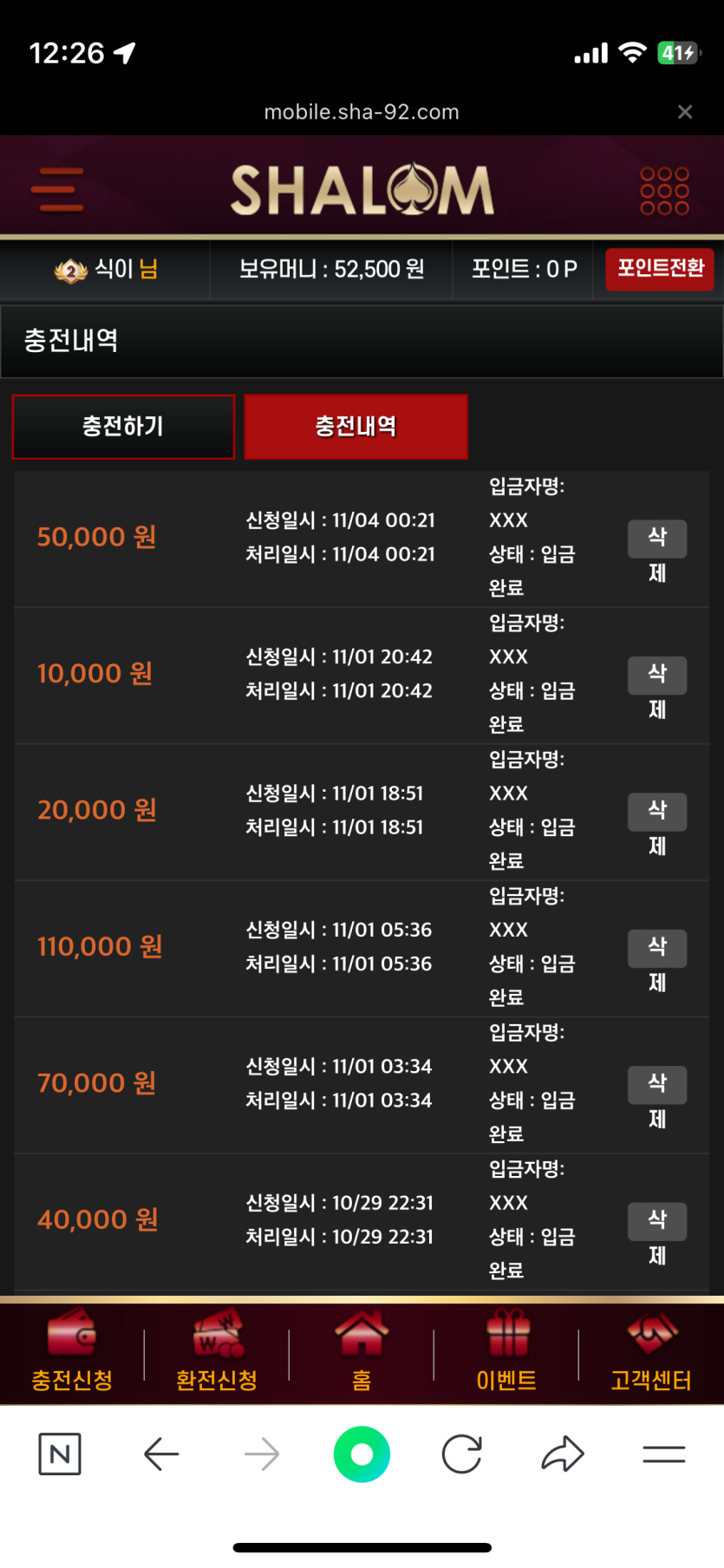Switch to the 충전하기 tab

click(x=123, y=427)
